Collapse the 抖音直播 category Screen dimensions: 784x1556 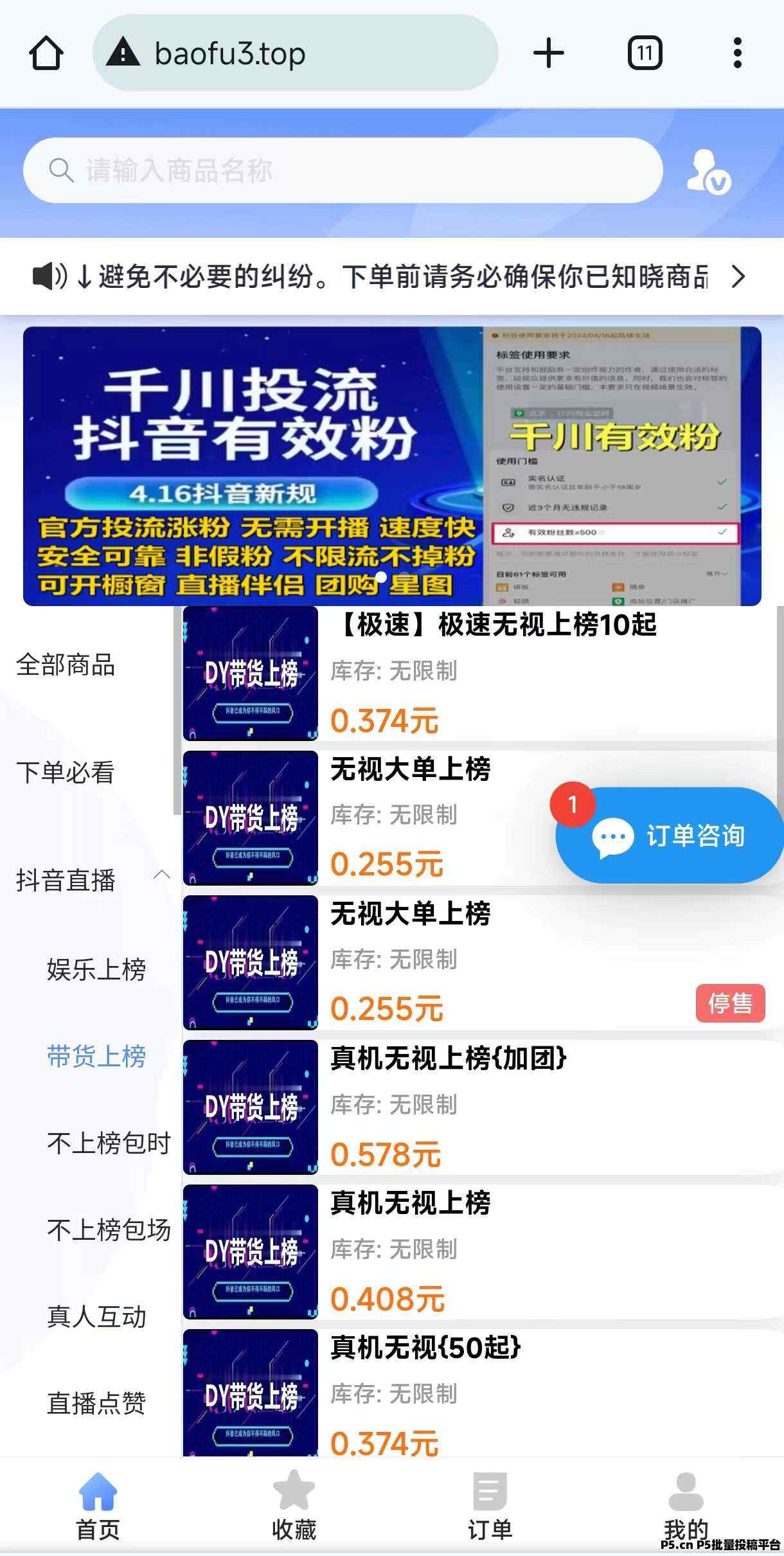162,875
